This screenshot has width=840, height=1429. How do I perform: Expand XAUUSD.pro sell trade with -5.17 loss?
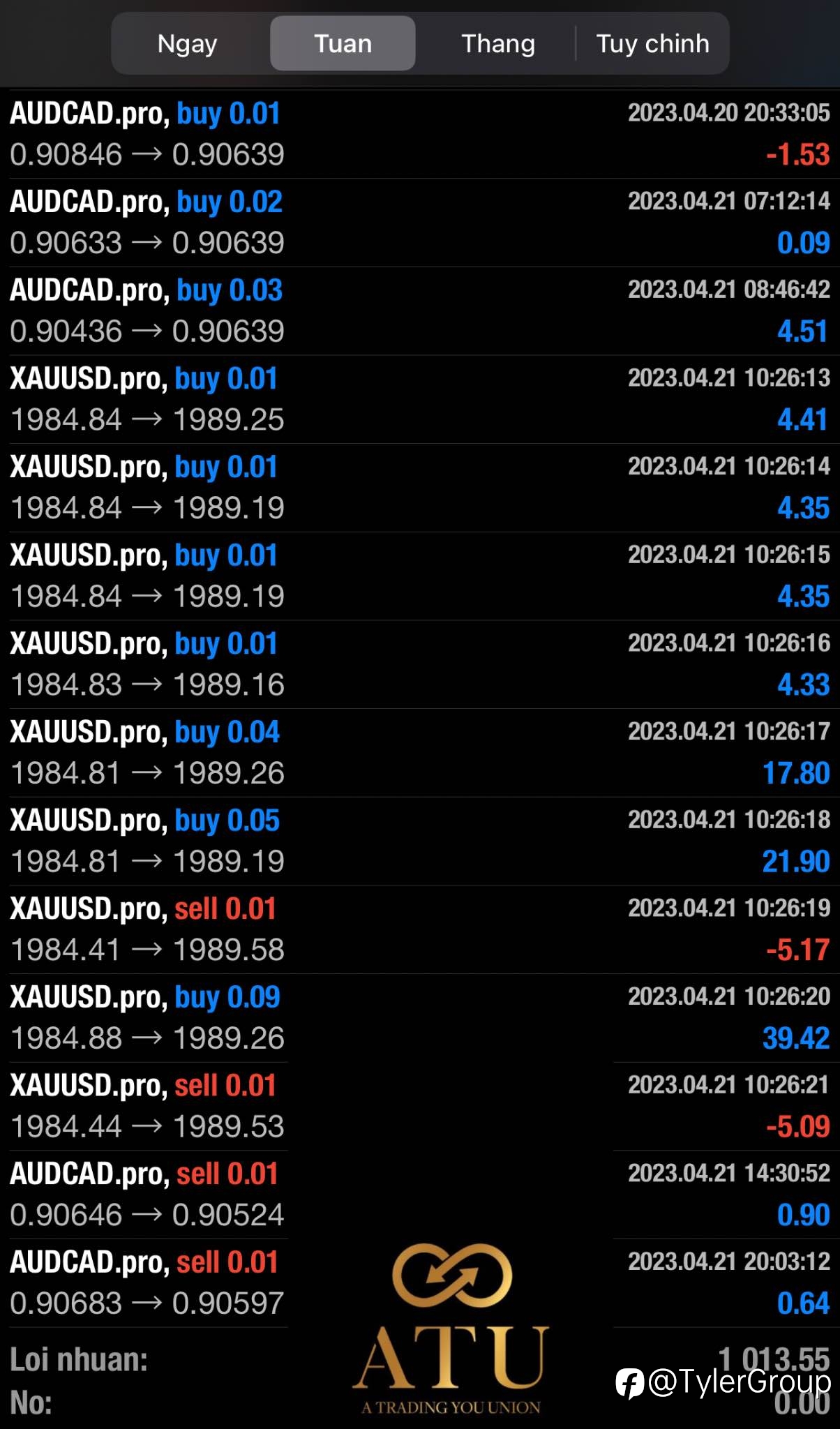pos(420,930)
